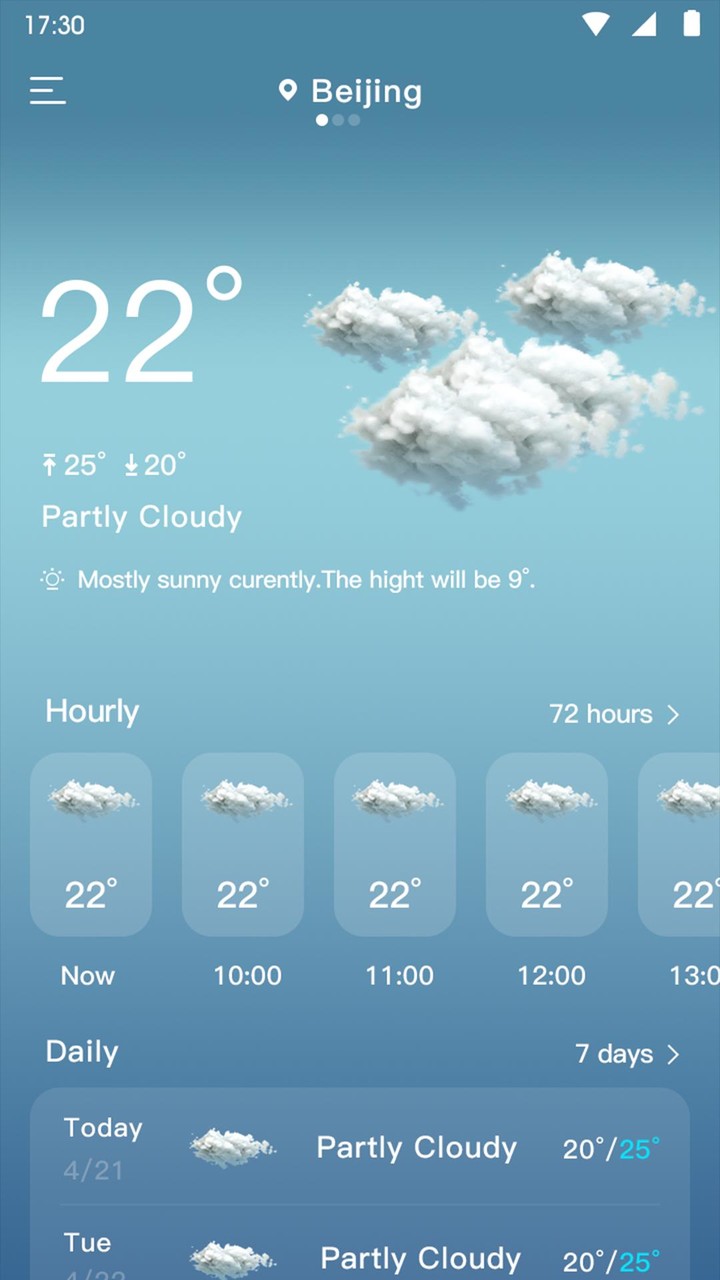
Task: Tap the 11:00 hourly forecast card
Action: pyautogui.click(x=395, y=845)
